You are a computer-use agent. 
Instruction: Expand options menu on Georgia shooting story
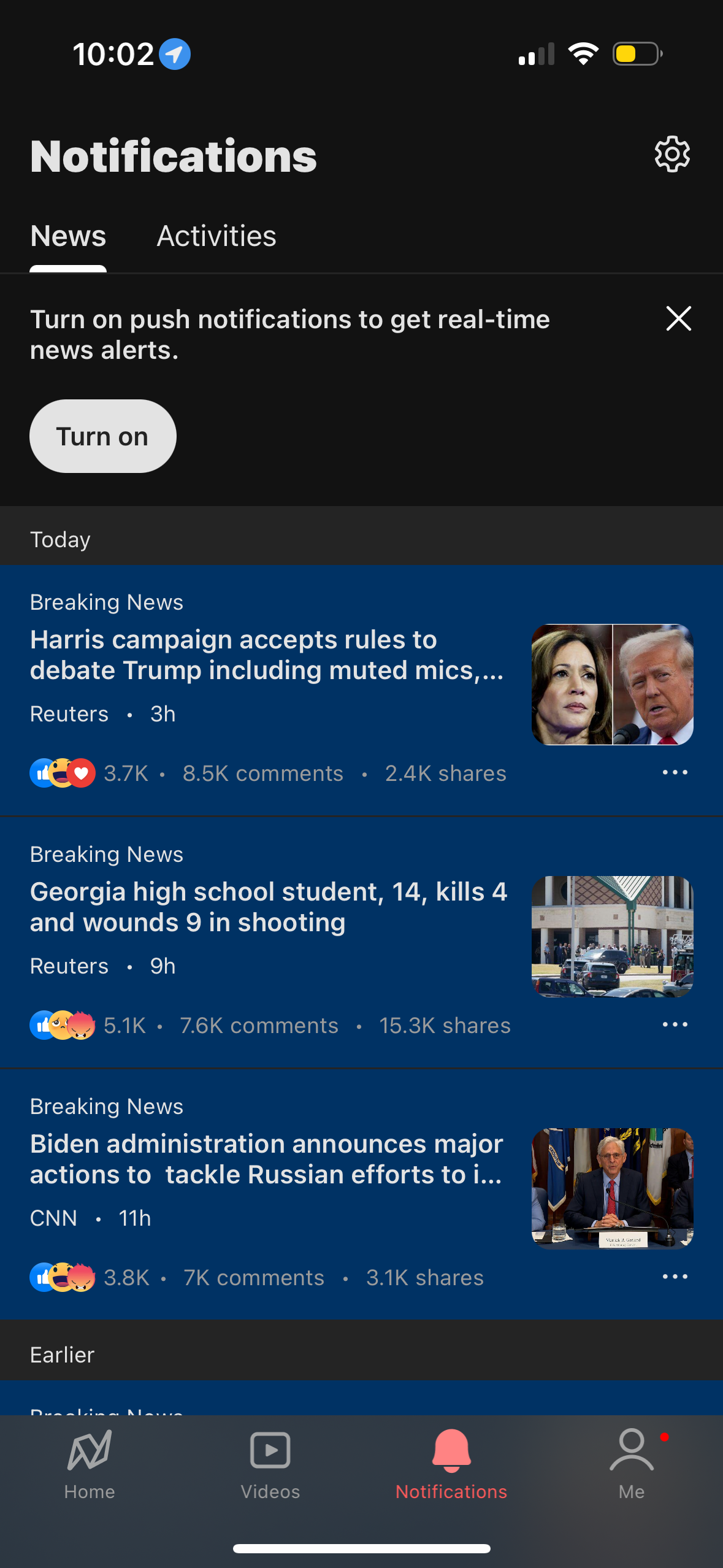point(675,1024)
